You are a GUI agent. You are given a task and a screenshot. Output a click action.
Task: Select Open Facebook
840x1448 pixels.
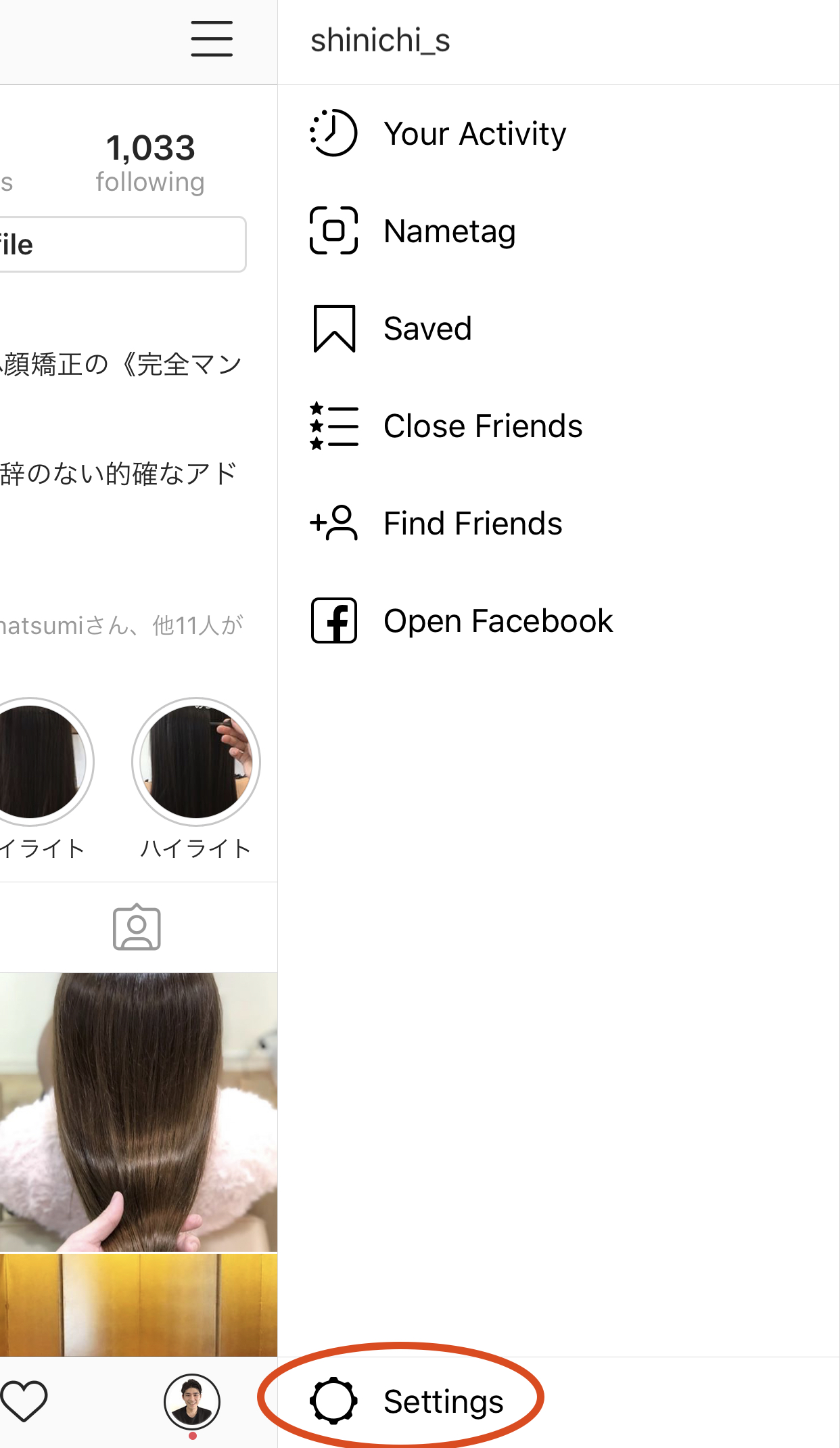(x=559, y=620)
